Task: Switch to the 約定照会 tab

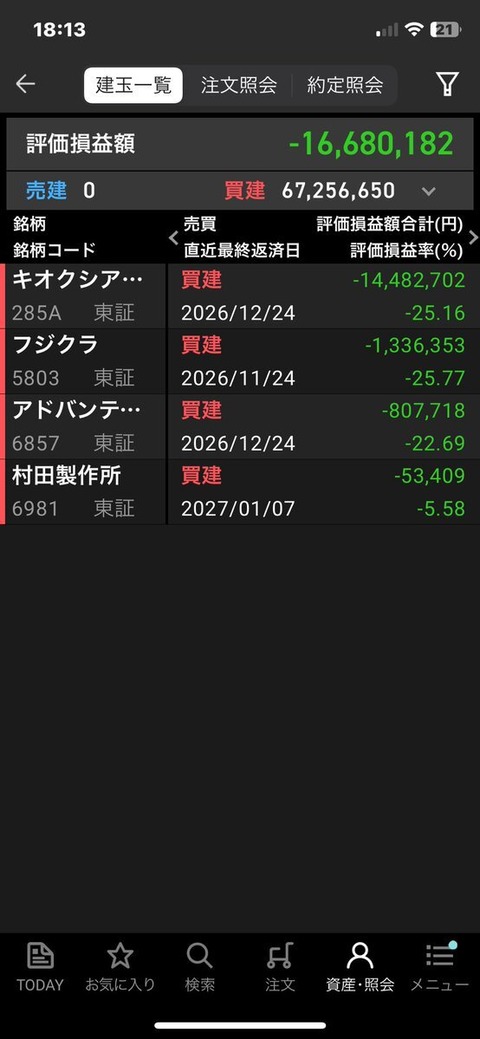Action: click(x=345, y=85)
